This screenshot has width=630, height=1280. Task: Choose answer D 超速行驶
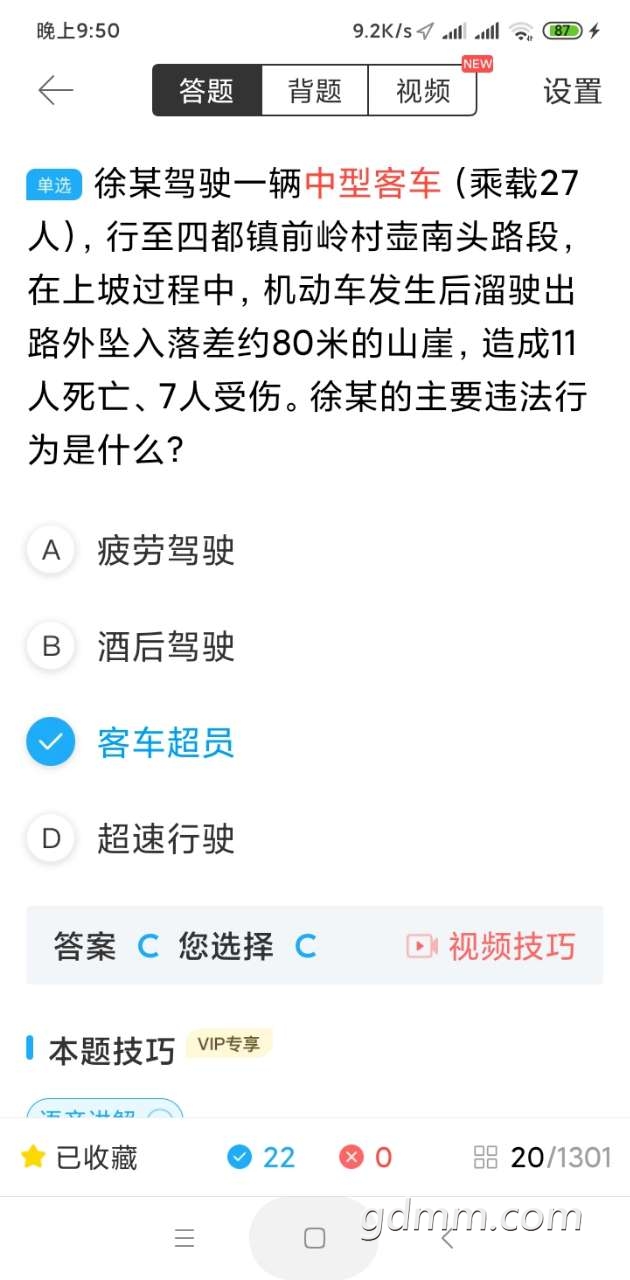315,839
